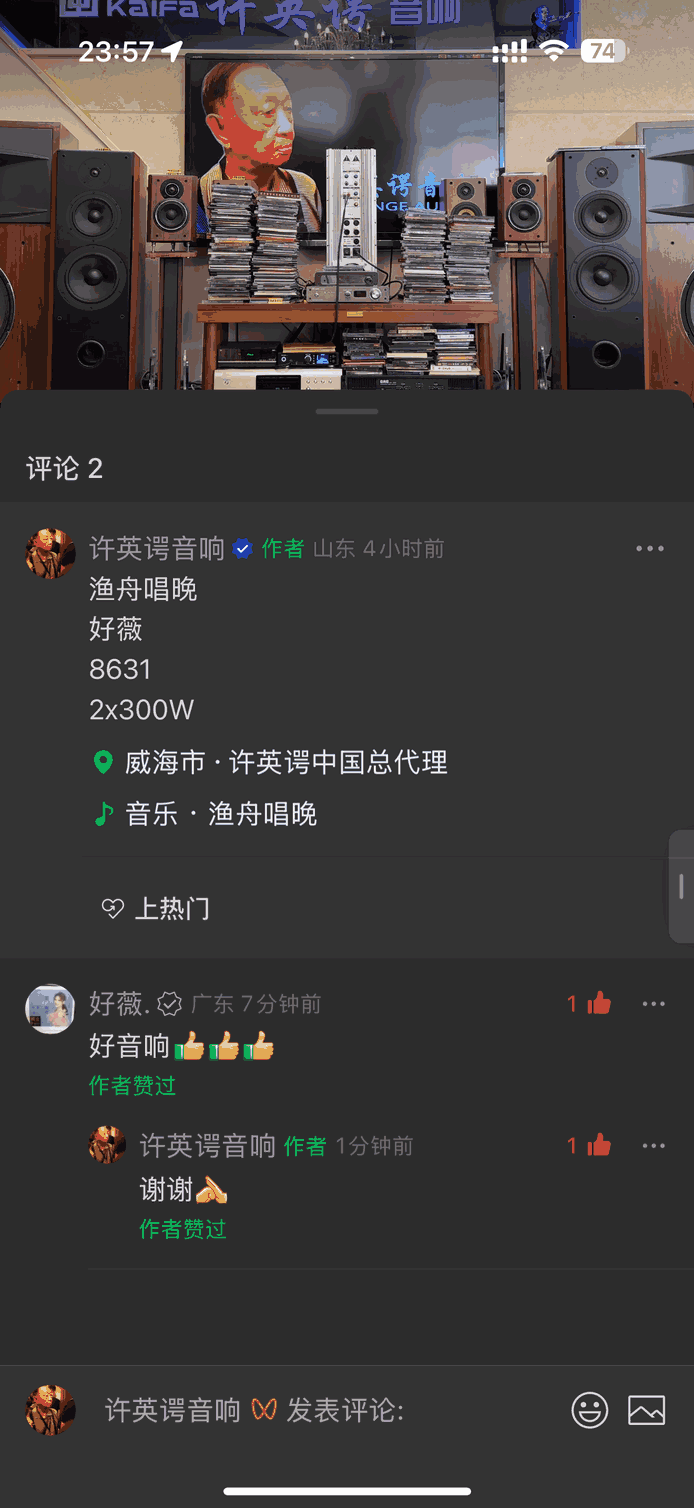The width and height of the screenshot is (694, 1508).
Task: Tap the 上热门 promote button
Action: tap(156, 908)
